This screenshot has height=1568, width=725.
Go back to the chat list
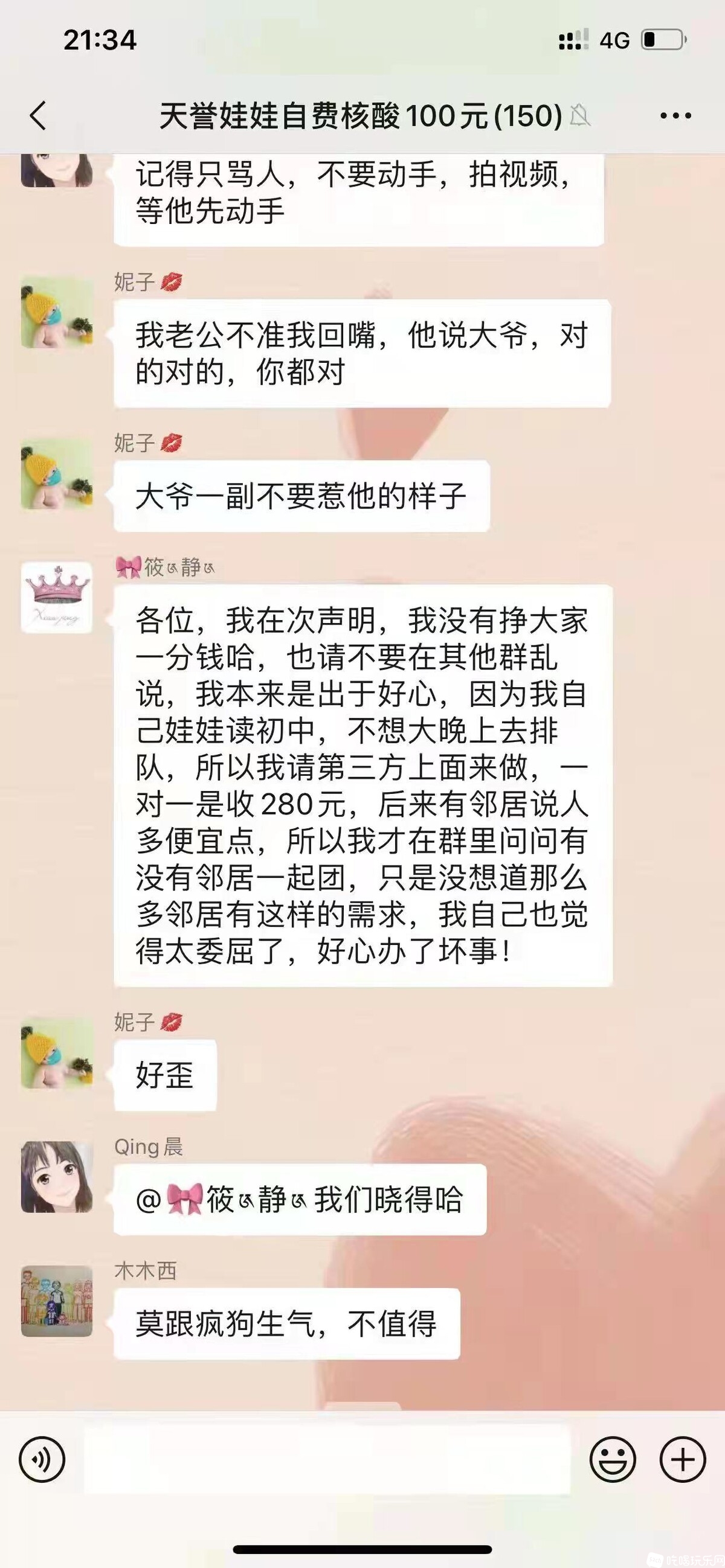pyautogui.click(x=38, y=115)
